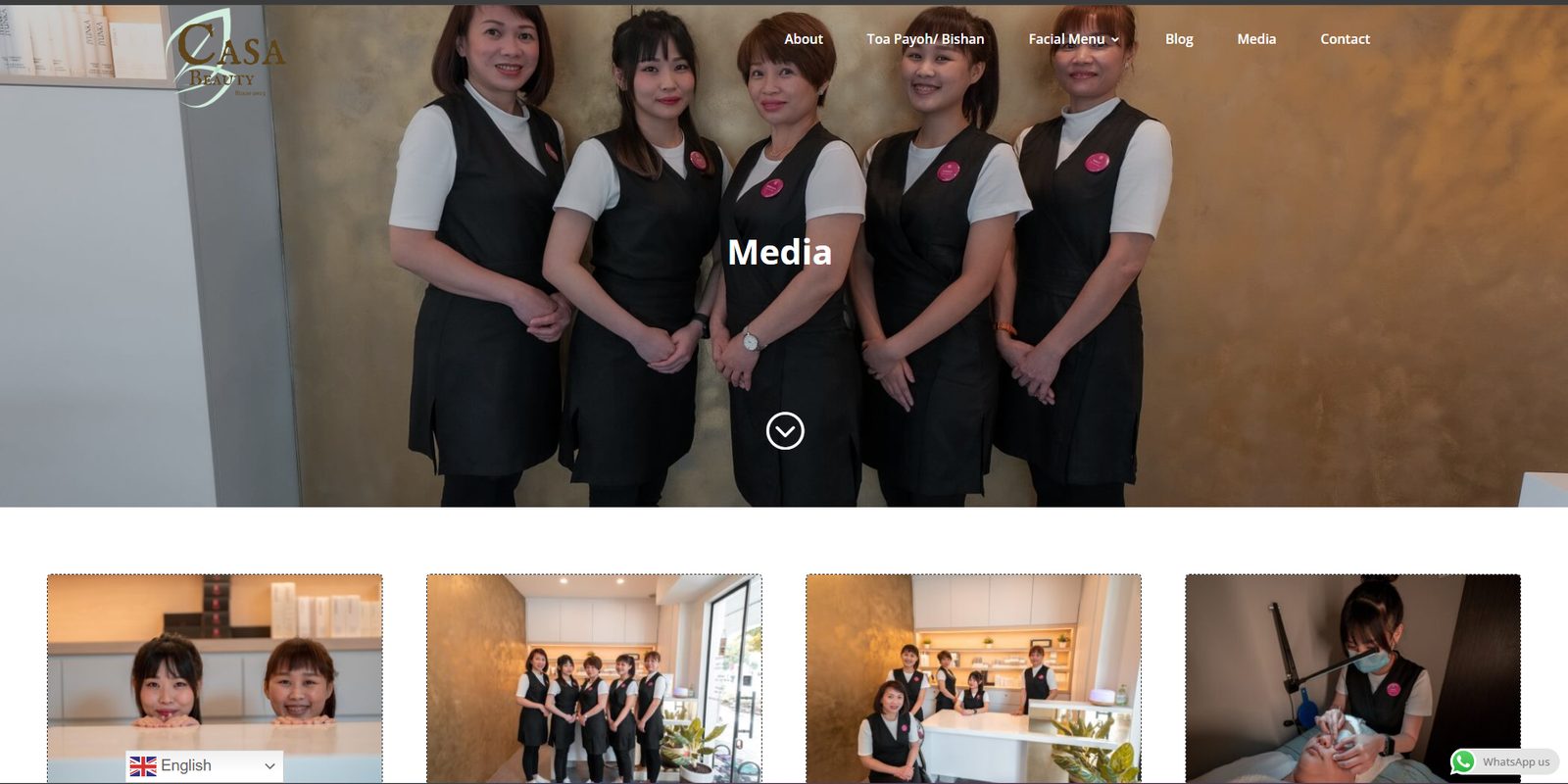The width and height of the screenshot is (1568, 784).
Task: Open the photo of staff around white desk
Action: point(973,678)
